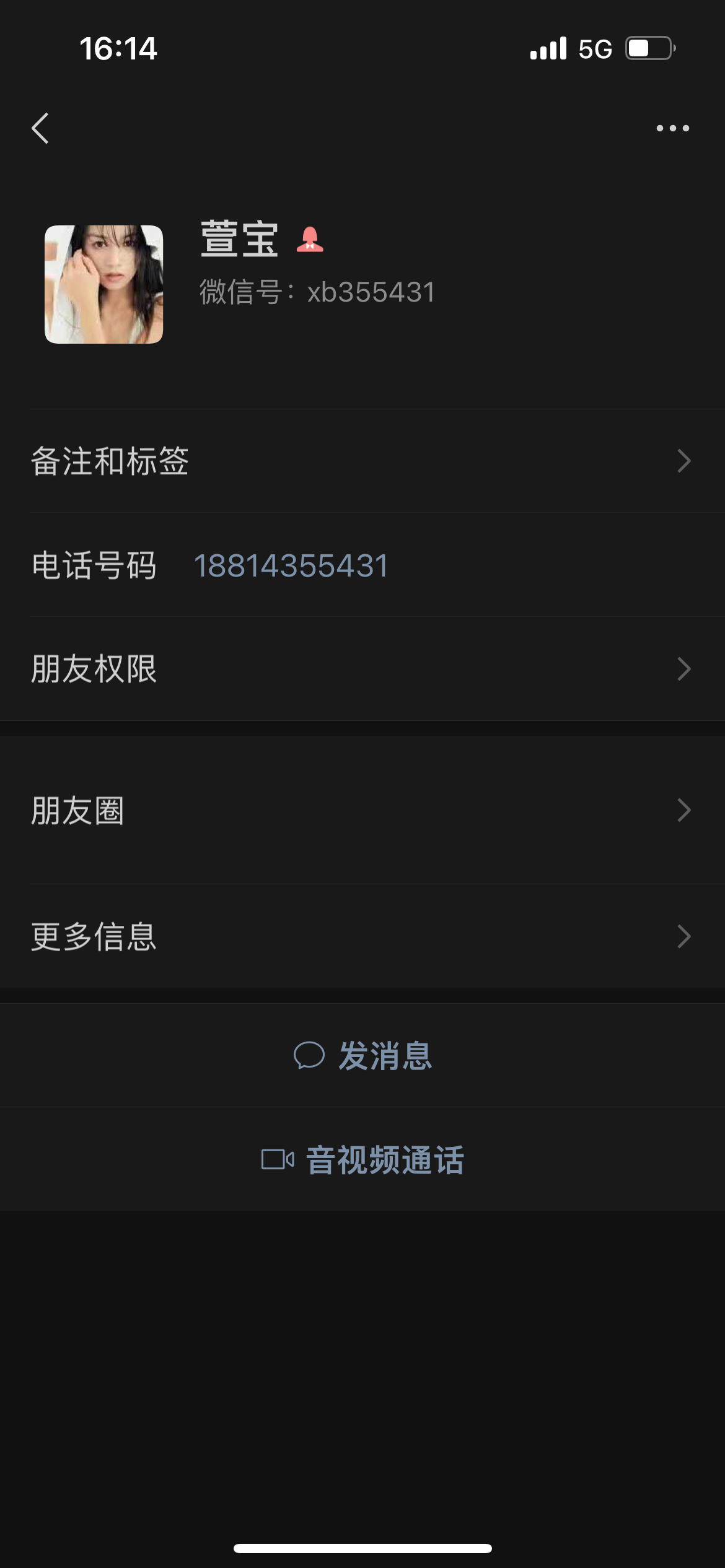Tap the phone number 18814355431
Screen dimensions: 725x1568
click(291, 565)
